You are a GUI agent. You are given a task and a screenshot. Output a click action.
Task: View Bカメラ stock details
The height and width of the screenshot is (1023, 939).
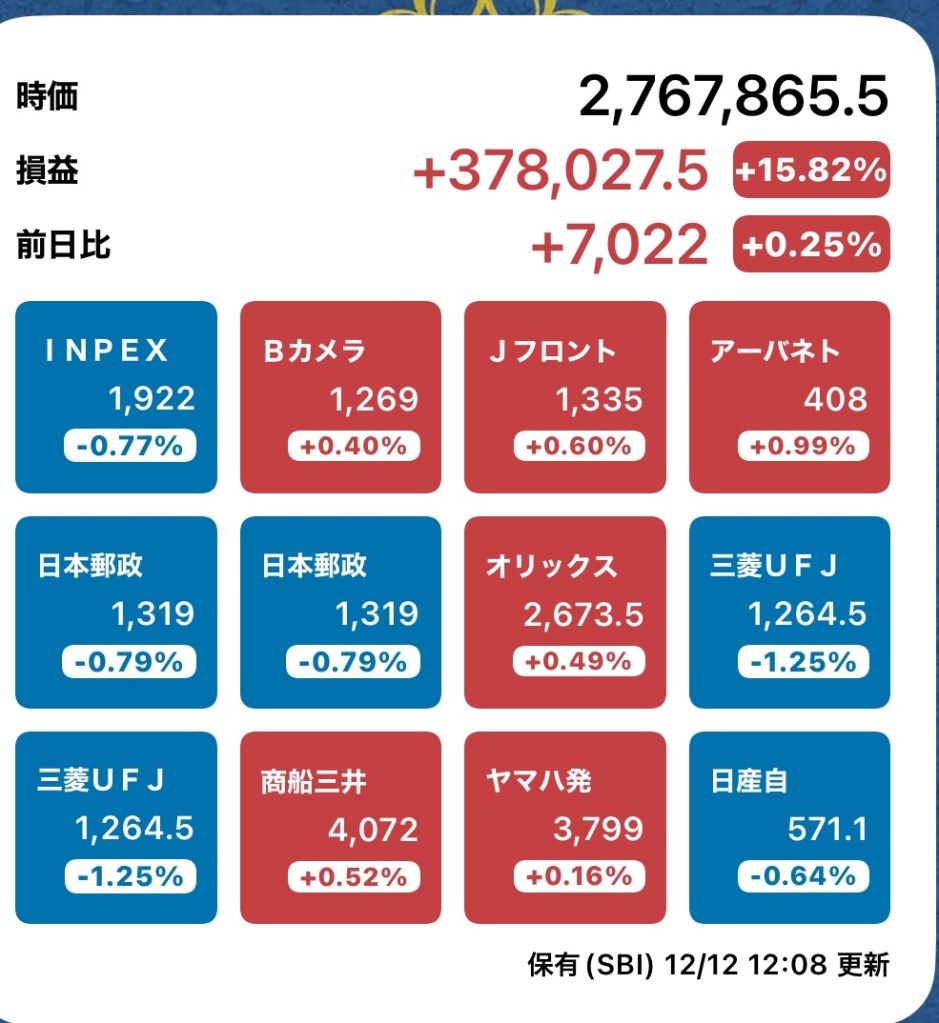click(x=340, y=397)
